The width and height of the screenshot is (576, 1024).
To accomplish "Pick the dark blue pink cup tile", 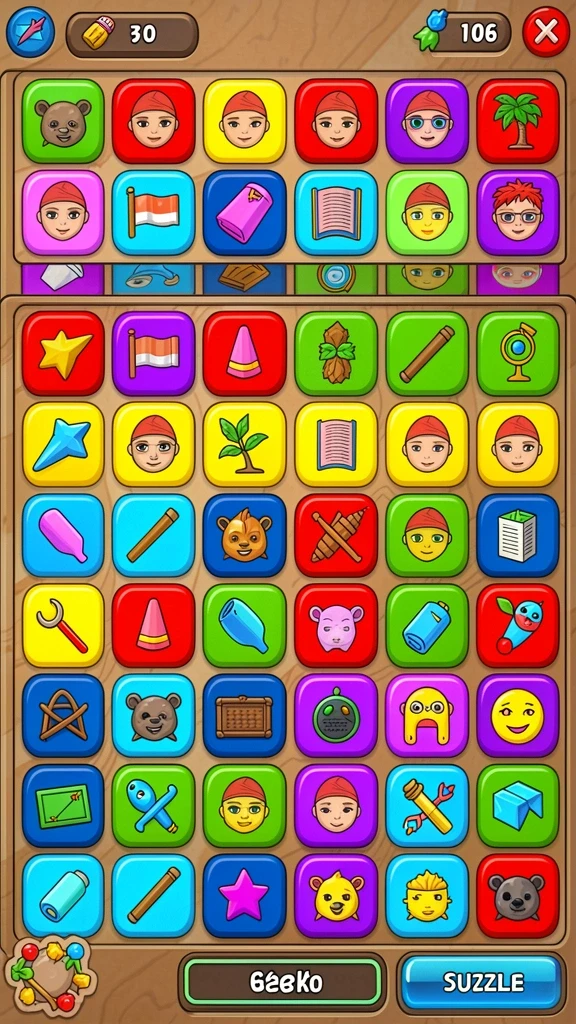I will [x=245, y=212].
